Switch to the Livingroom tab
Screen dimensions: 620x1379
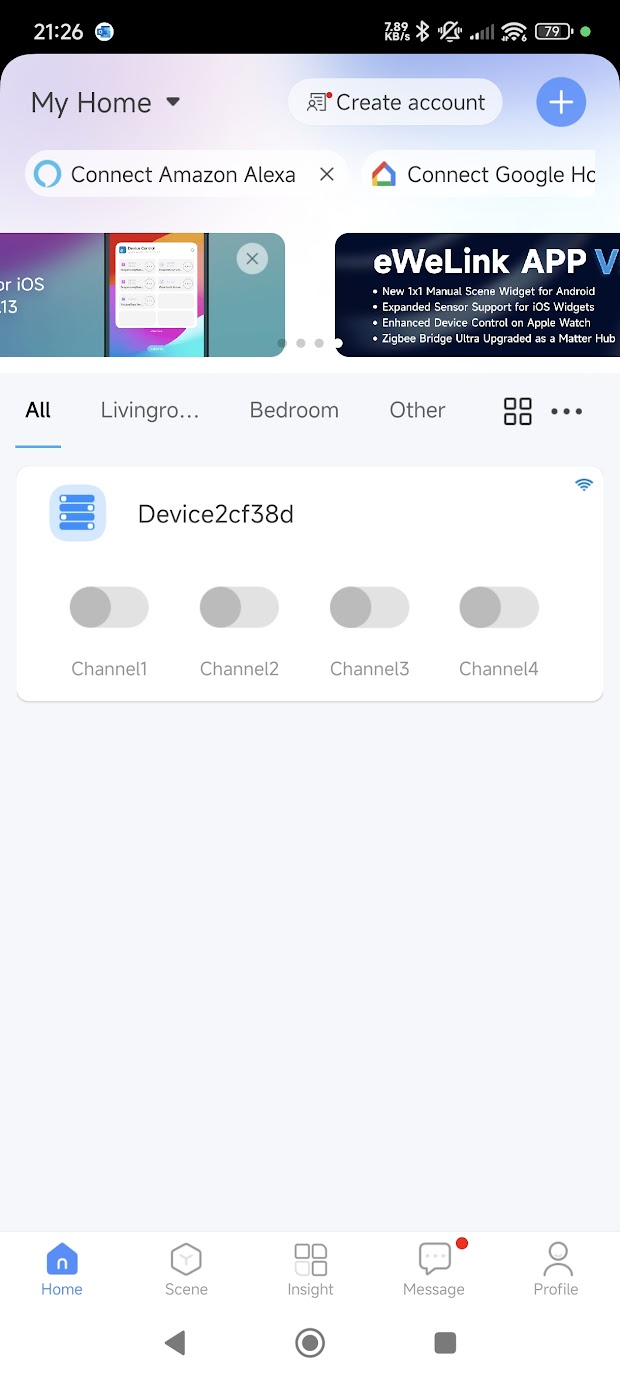coord(150,410)
